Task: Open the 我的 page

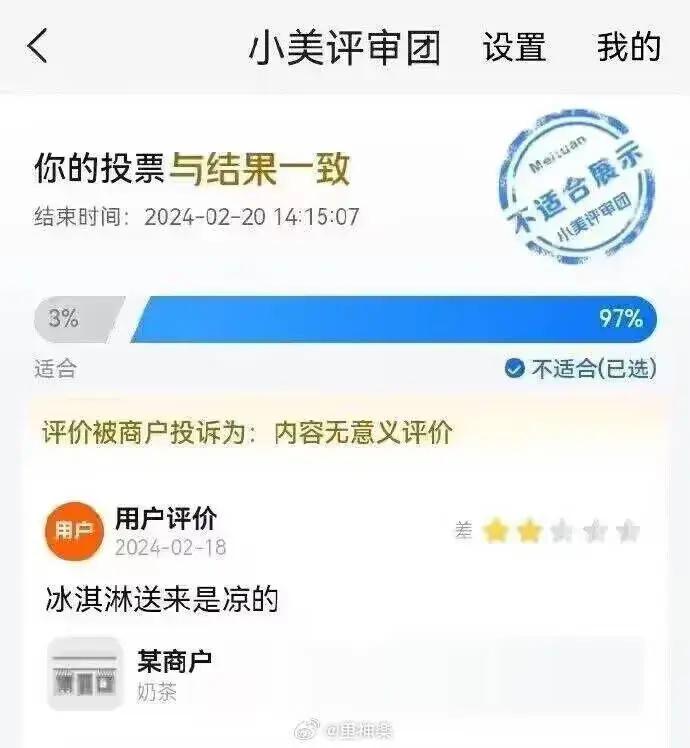Action: point(629,47)
